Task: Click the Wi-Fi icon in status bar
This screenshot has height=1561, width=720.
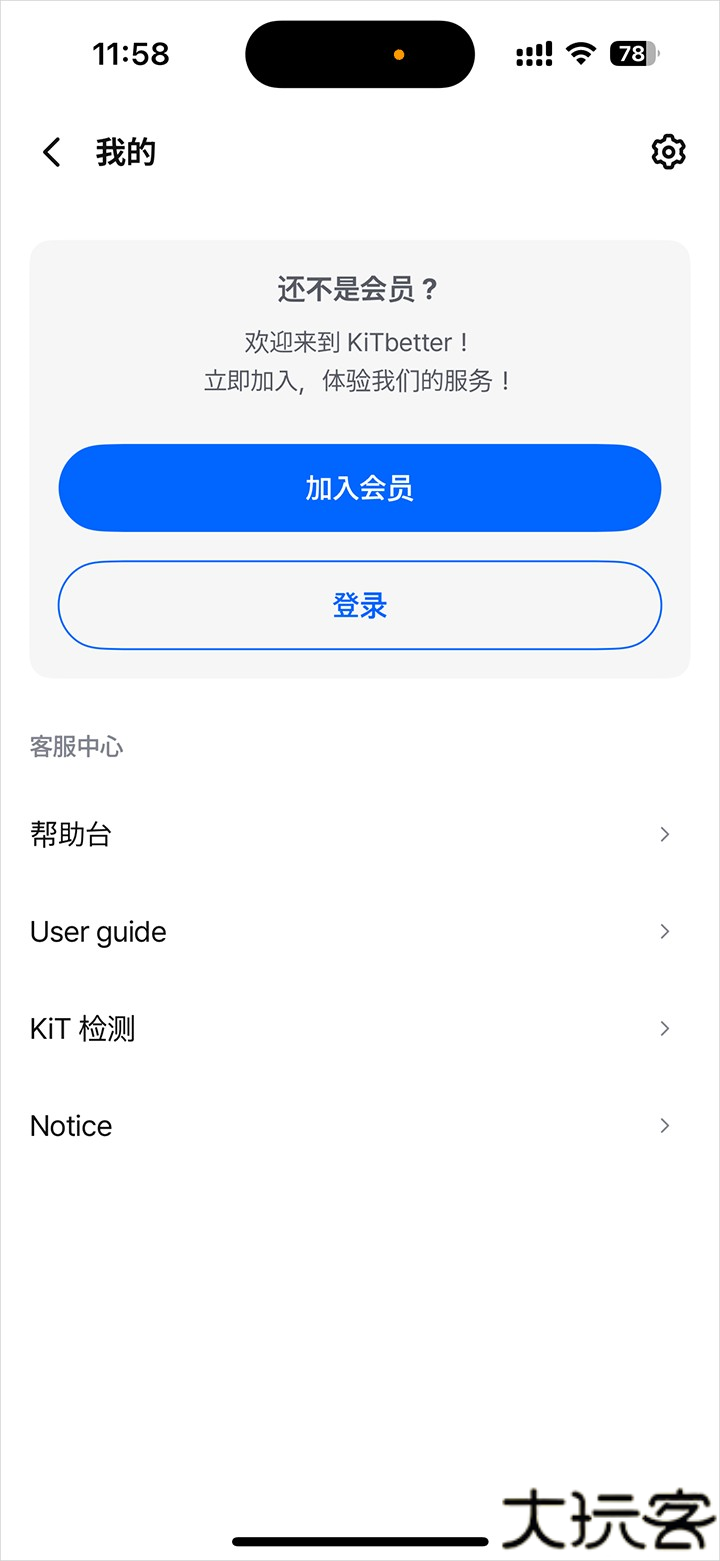Action: click(581, 54)
